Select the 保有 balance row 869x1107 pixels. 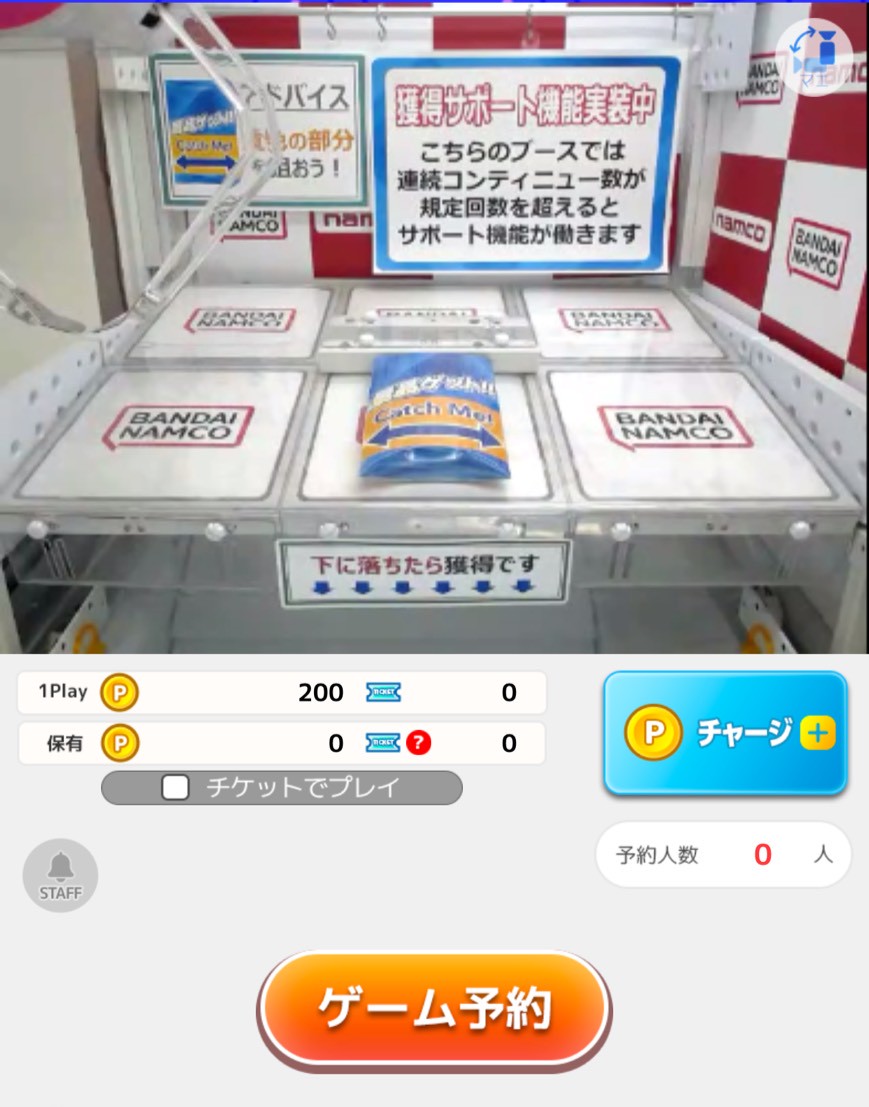click(280, 743)
